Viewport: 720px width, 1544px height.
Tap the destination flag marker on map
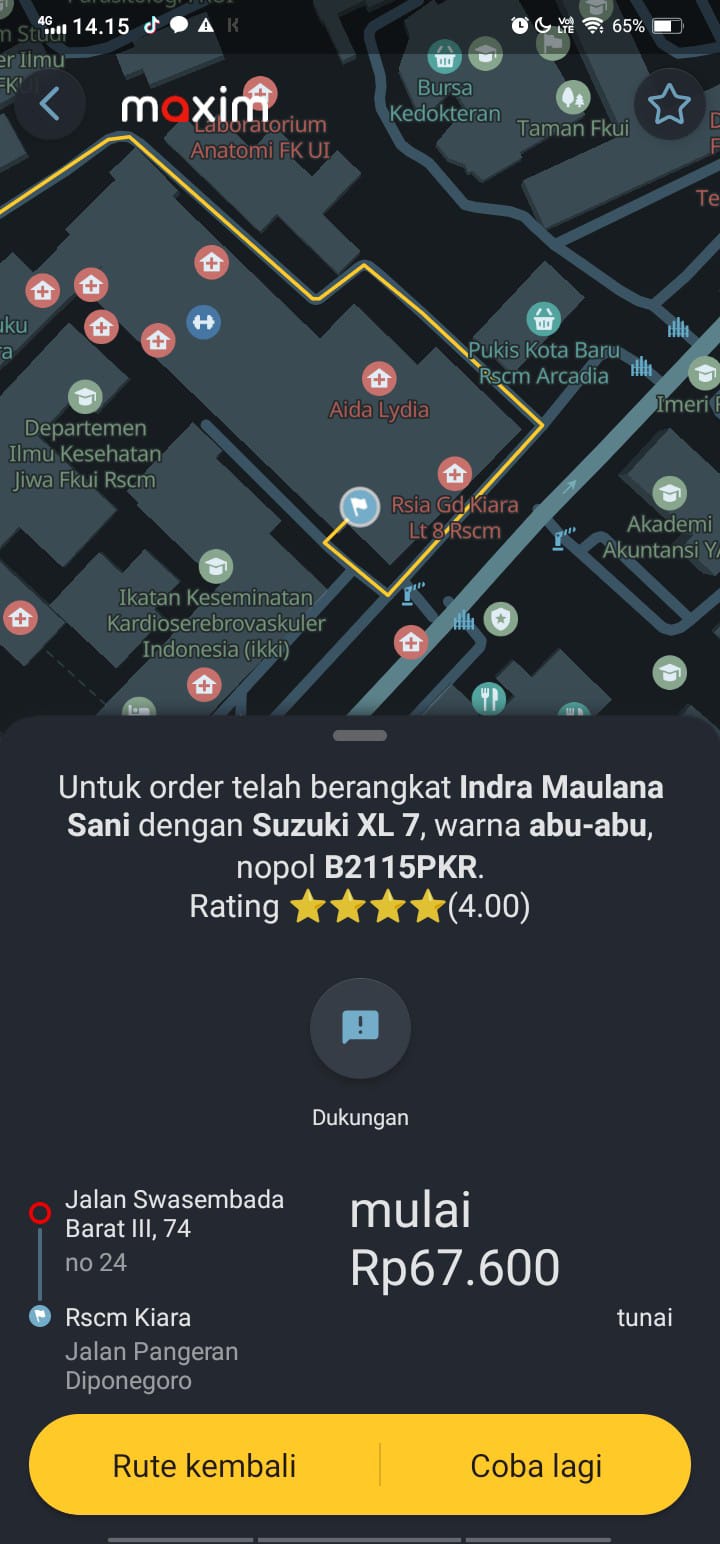(x=359, y=507)
